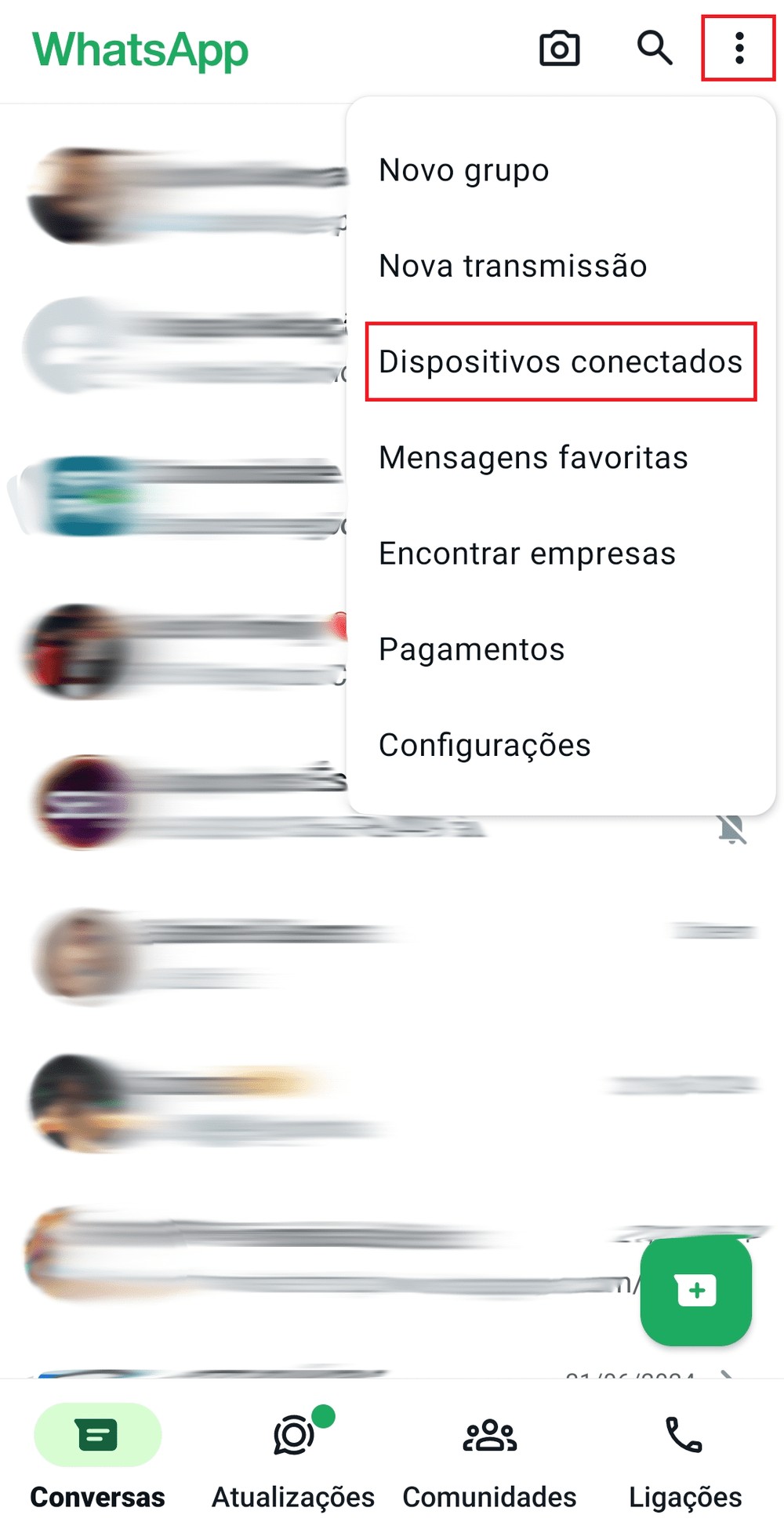784x1522 pixels.
Task: Click the search icon
Action: click(655, 49)
